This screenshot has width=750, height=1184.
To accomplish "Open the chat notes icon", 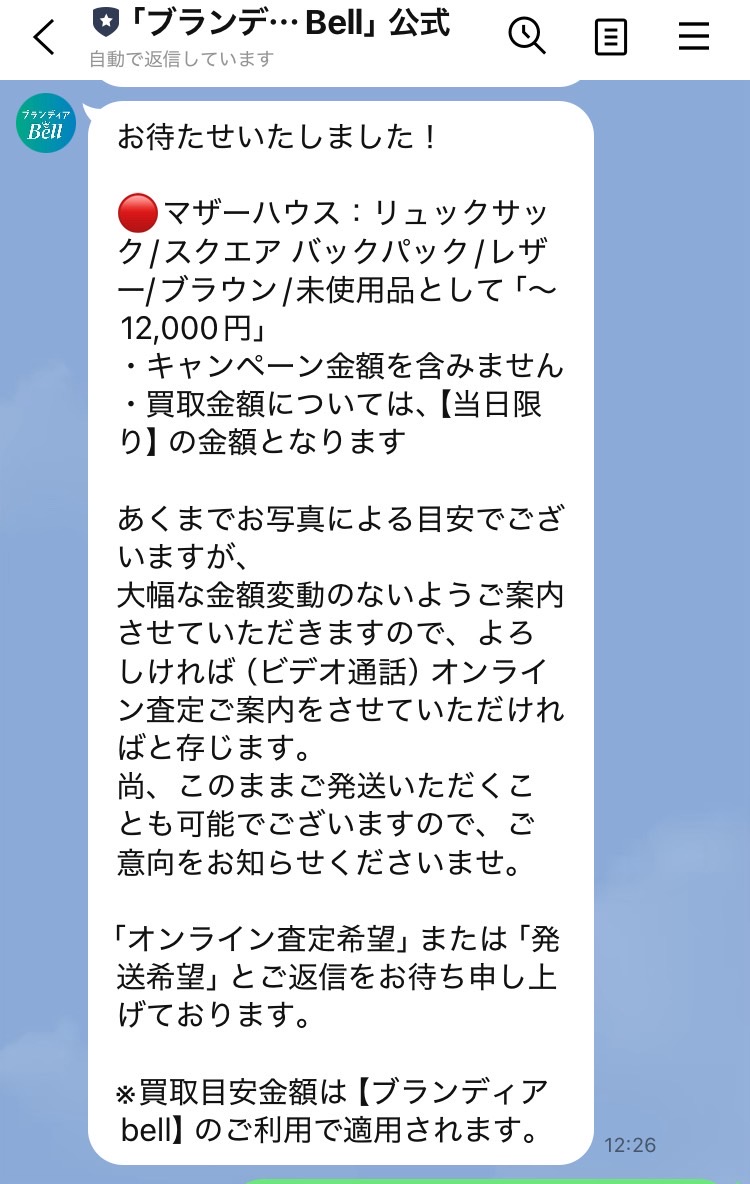I will [x=610, y=38].
